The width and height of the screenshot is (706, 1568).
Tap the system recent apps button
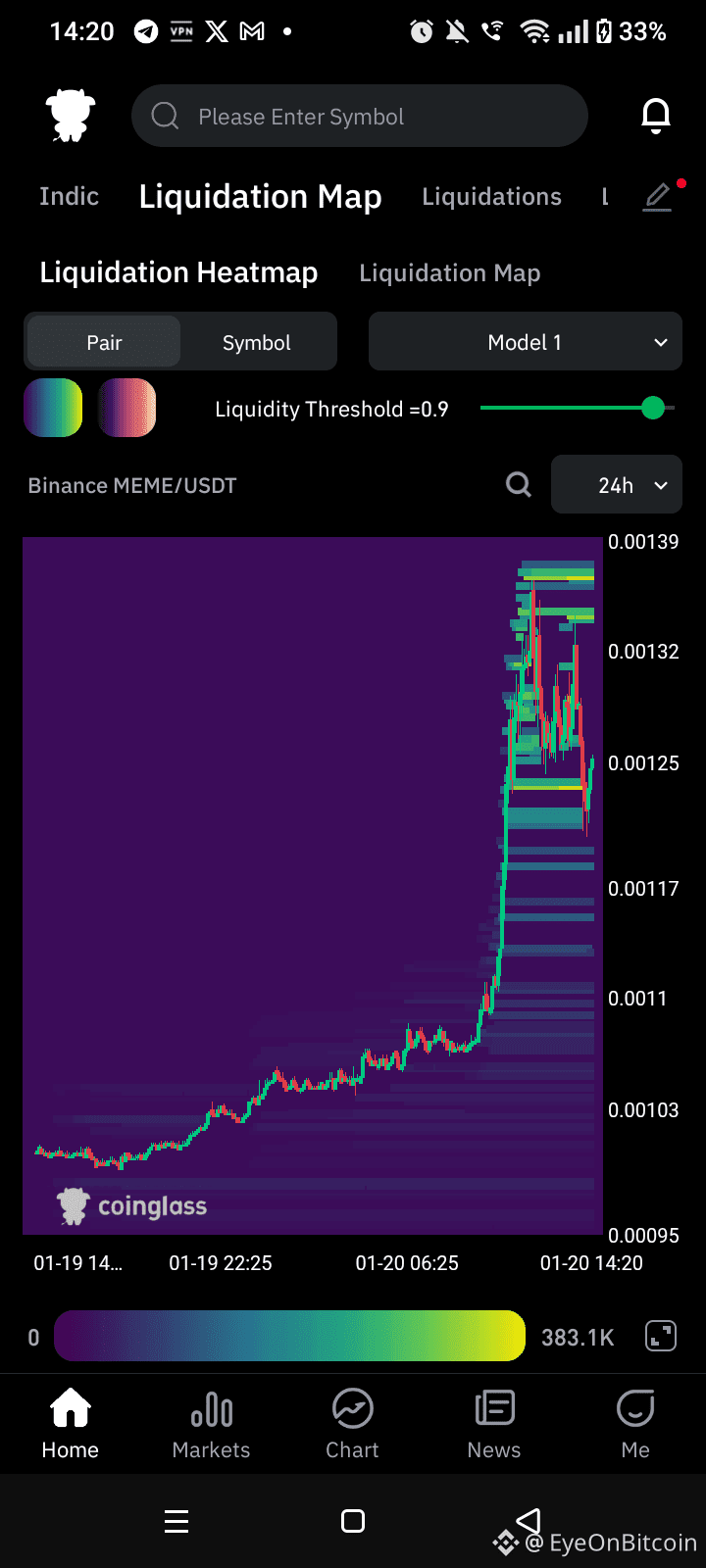click(176, 1521)
